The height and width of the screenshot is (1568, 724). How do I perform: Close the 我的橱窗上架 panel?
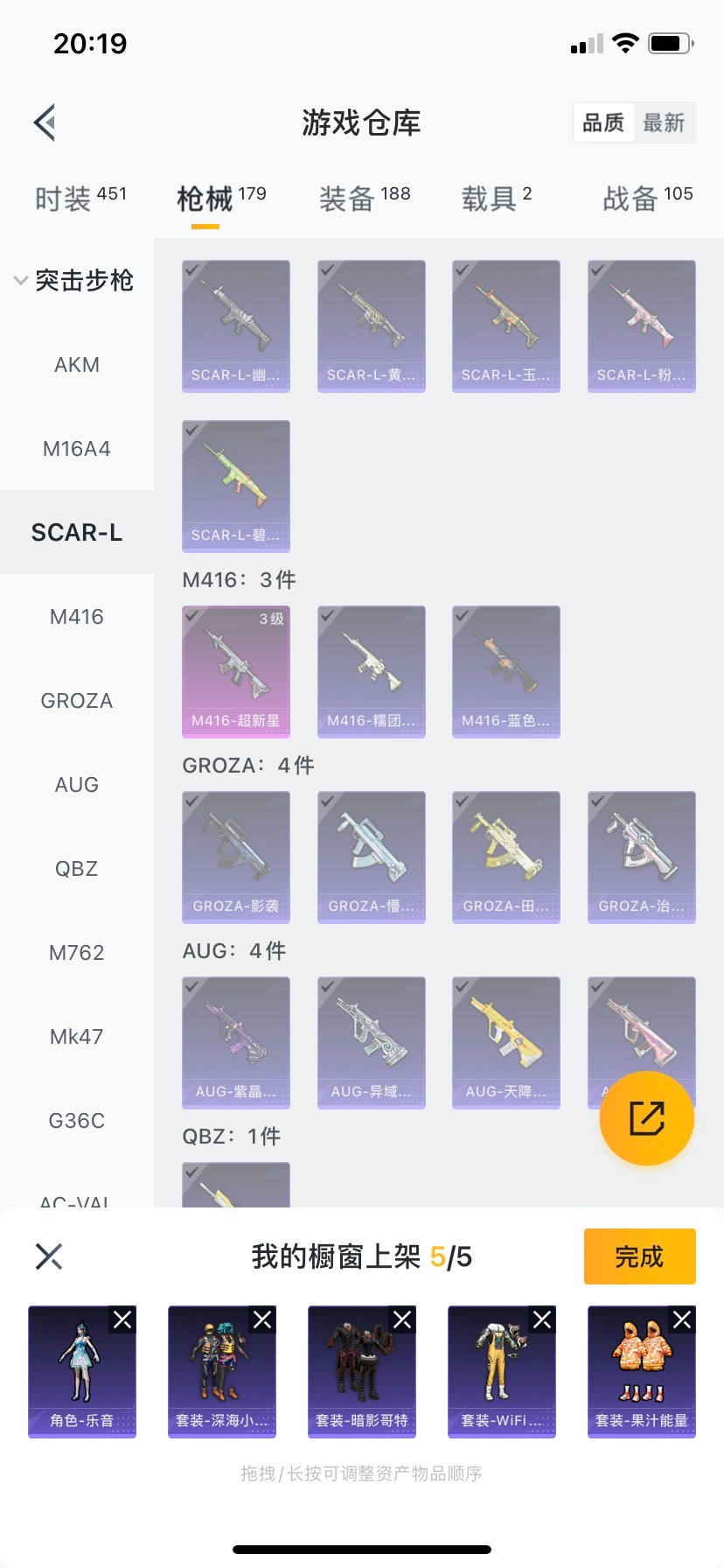(x=49, y=1256)
